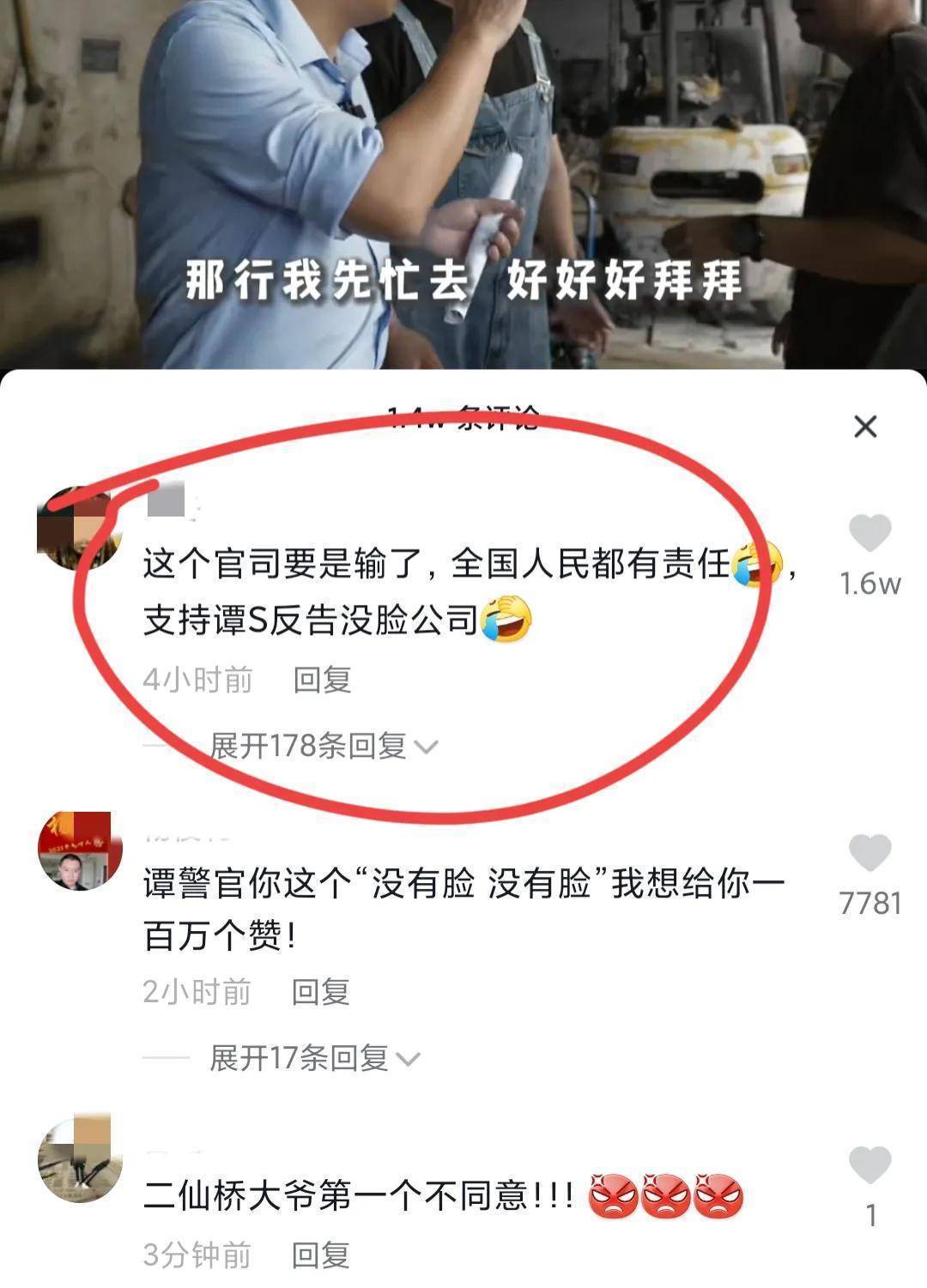
Task: Open avatar of the top comment's author
Action: point(81,529)
